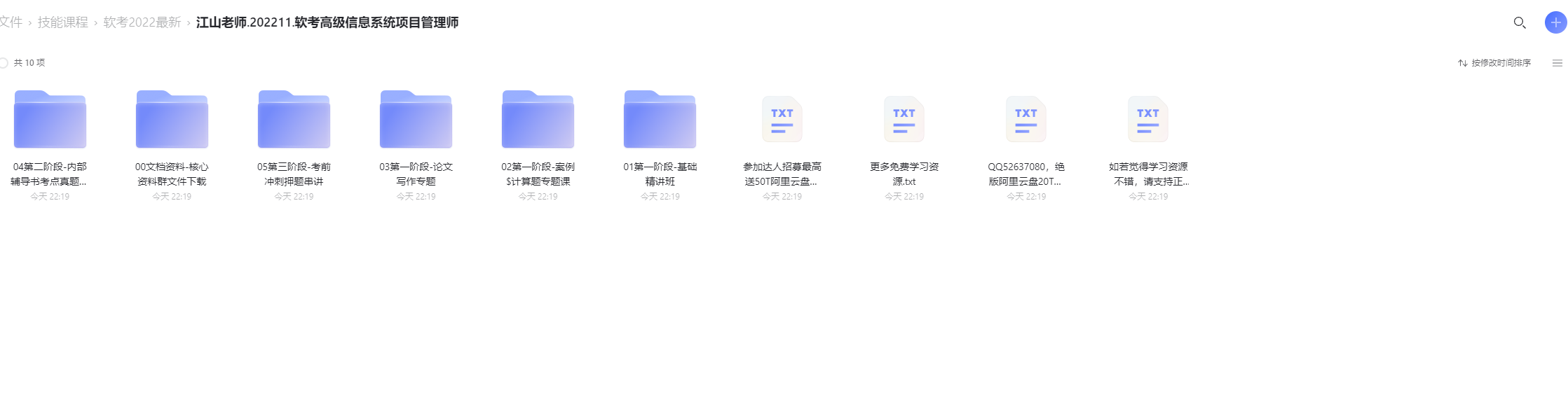1568x397 pixels.
Task: Open the 如若觉得学习资源不错 text file
Action: click(x=1147, y=120)
